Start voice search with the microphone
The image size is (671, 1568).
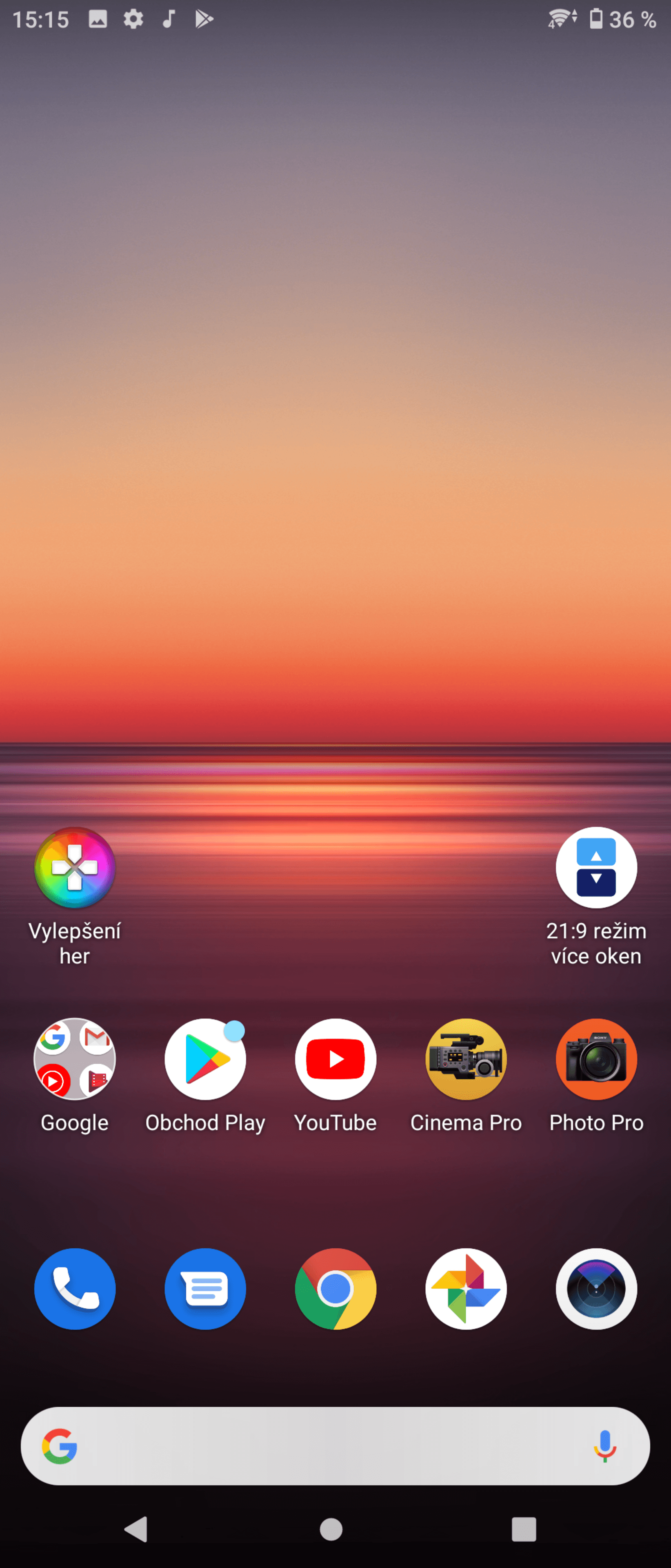(605, 1445)
